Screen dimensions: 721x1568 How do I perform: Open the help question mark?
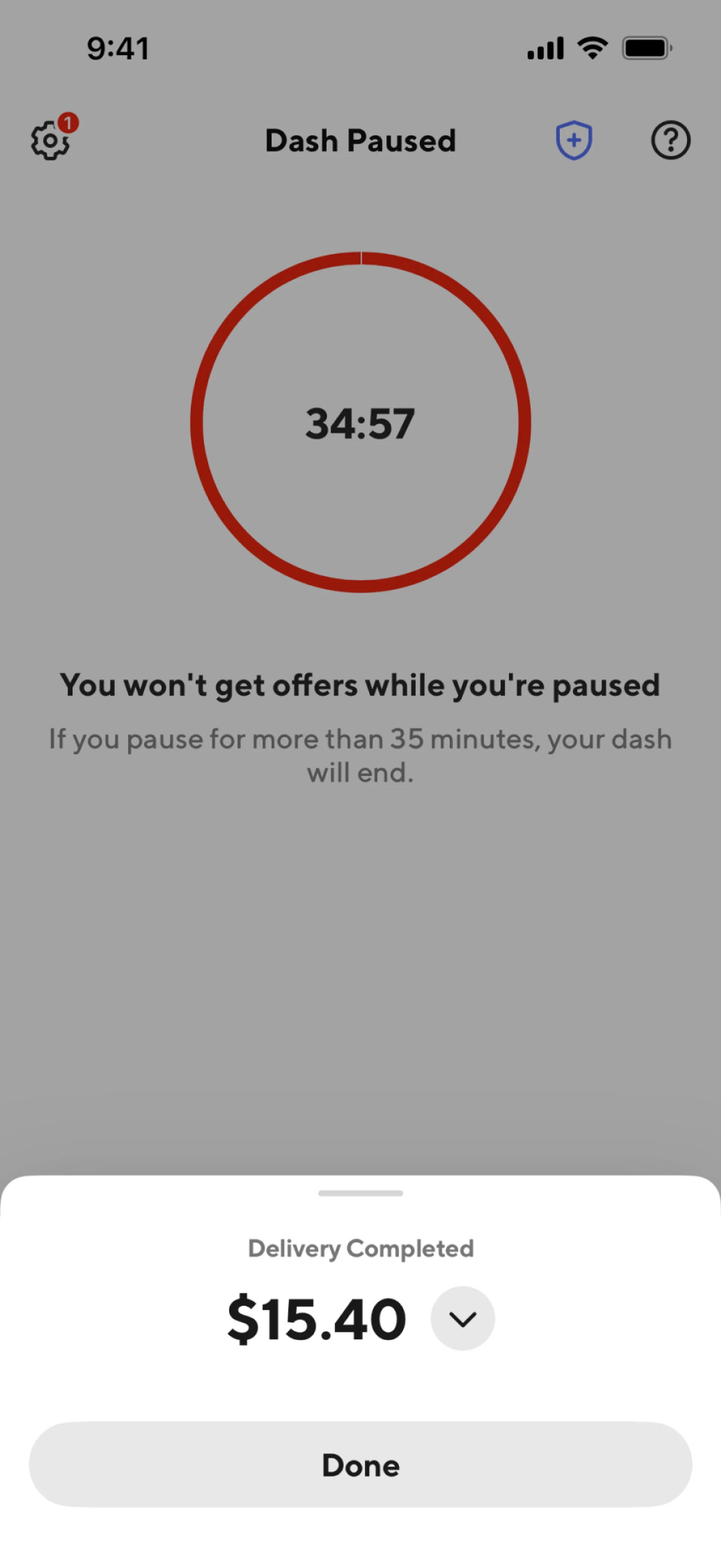671,140
